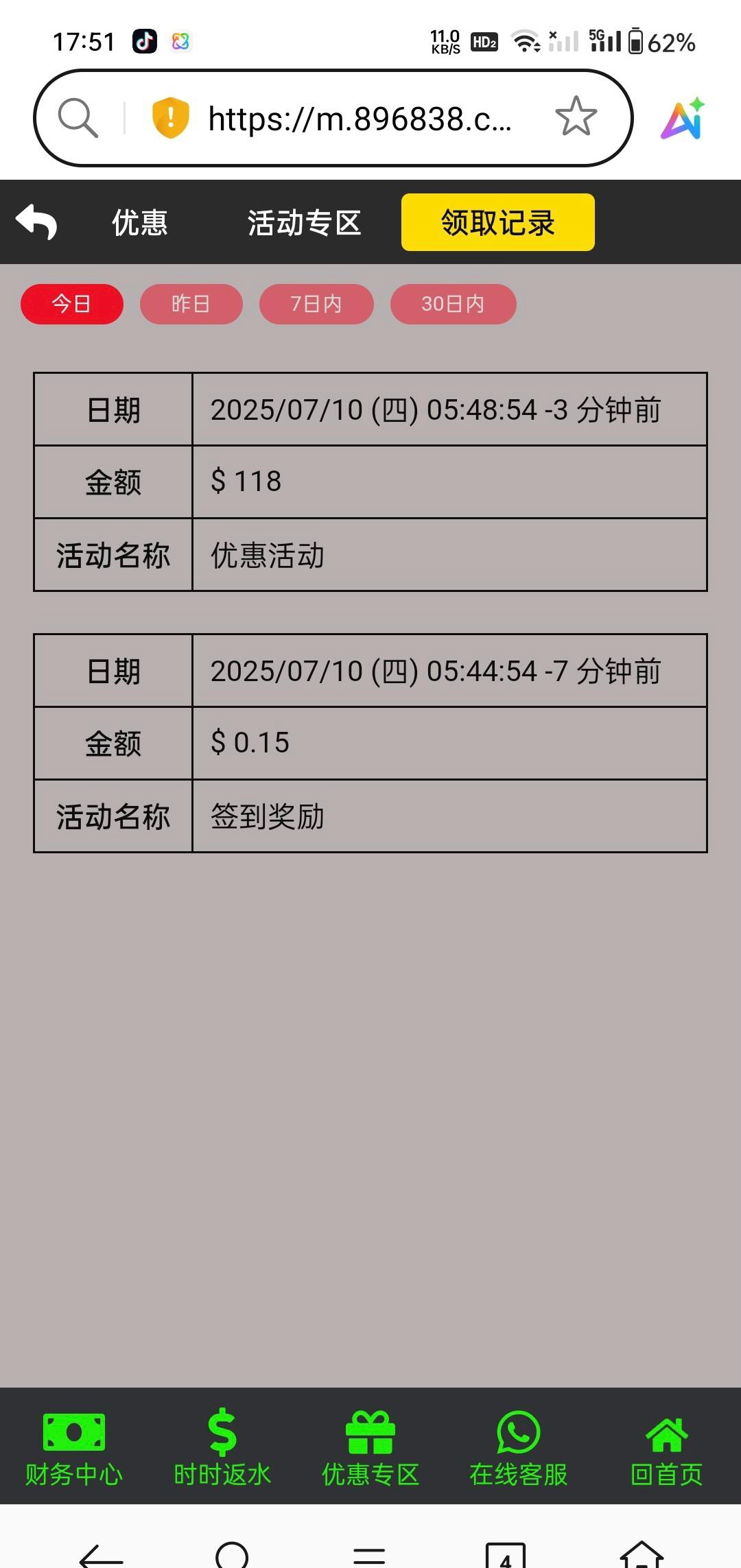741x1568 pixels.
Task: Tap the yellow security shield icon
Action: coord(170,118)
